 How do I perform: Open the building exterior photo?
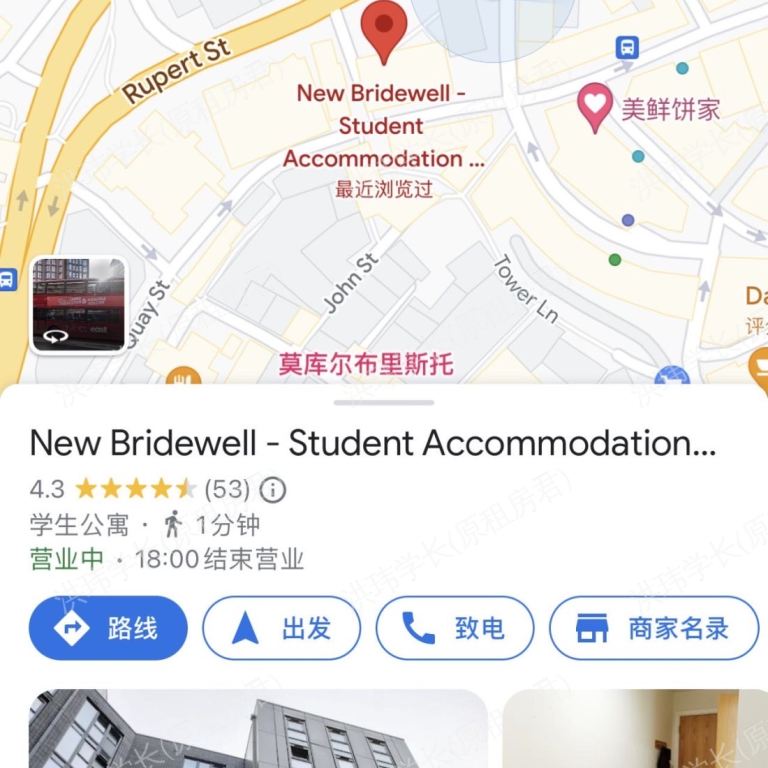258,730
